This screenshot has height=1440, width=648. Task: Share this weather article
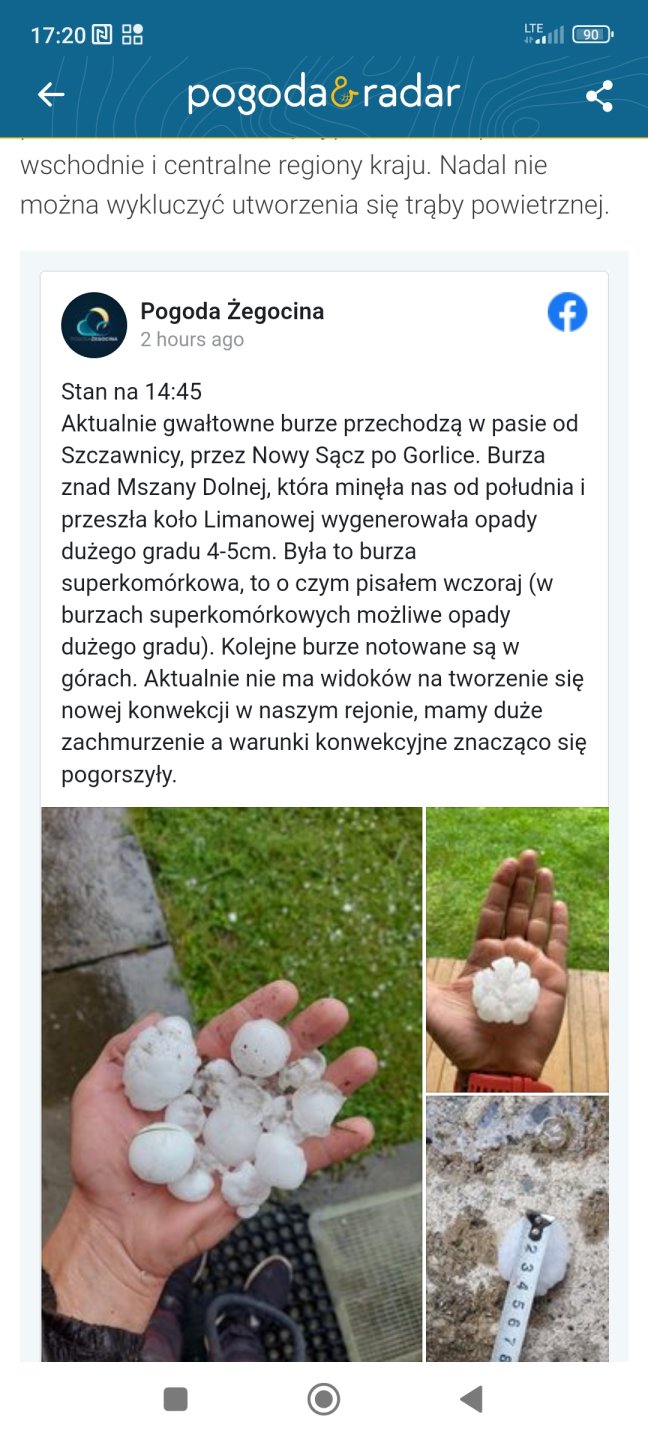click(x=599, y=96)
